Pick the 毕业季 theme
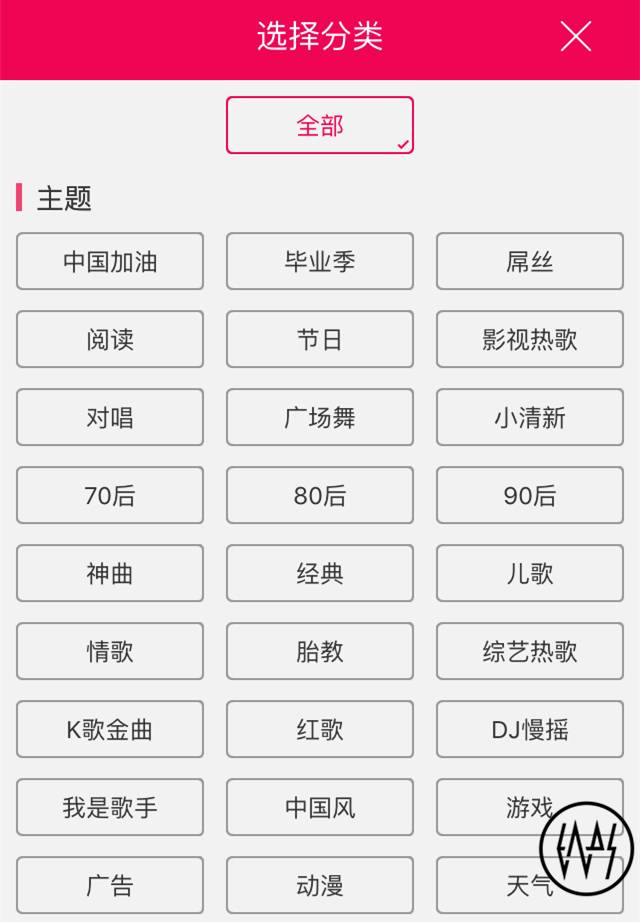Image resolution: width=640 pixels, height=922 pixels. click(x=319, y=262)
